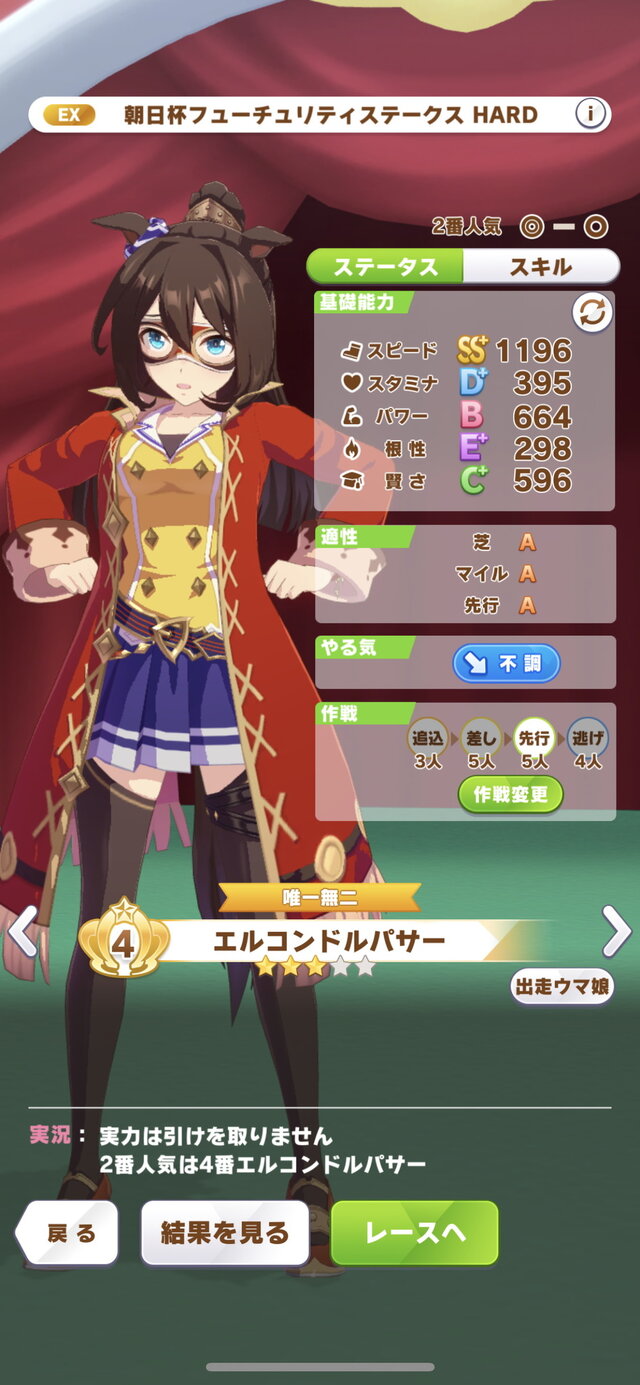Open 作戦変更 to change strategy
Screen dimensions: 640x1385
pyautogui.click(x=511, y=794)
